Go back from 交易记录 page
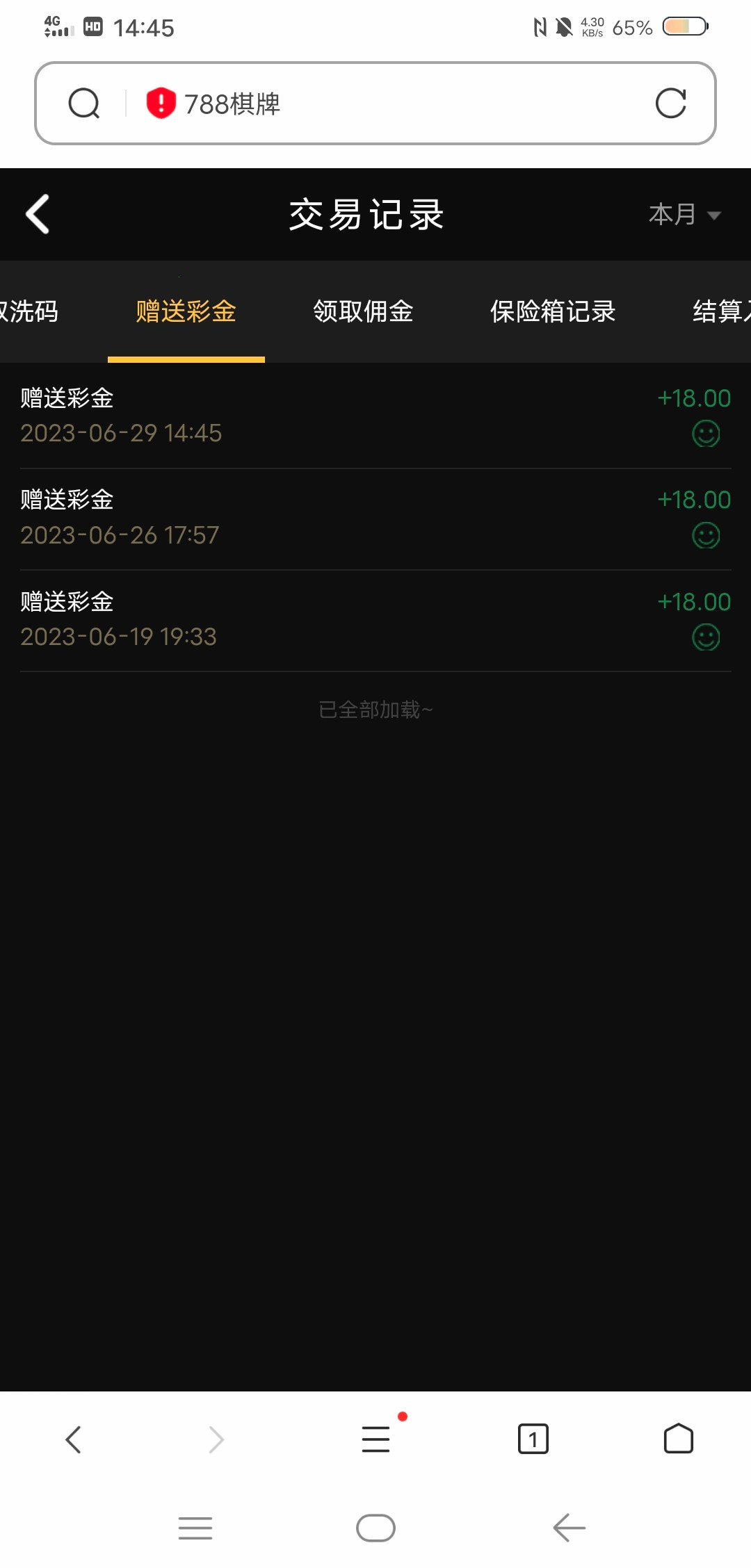This screenshot has height=1568, width=751. coord(38,214)
